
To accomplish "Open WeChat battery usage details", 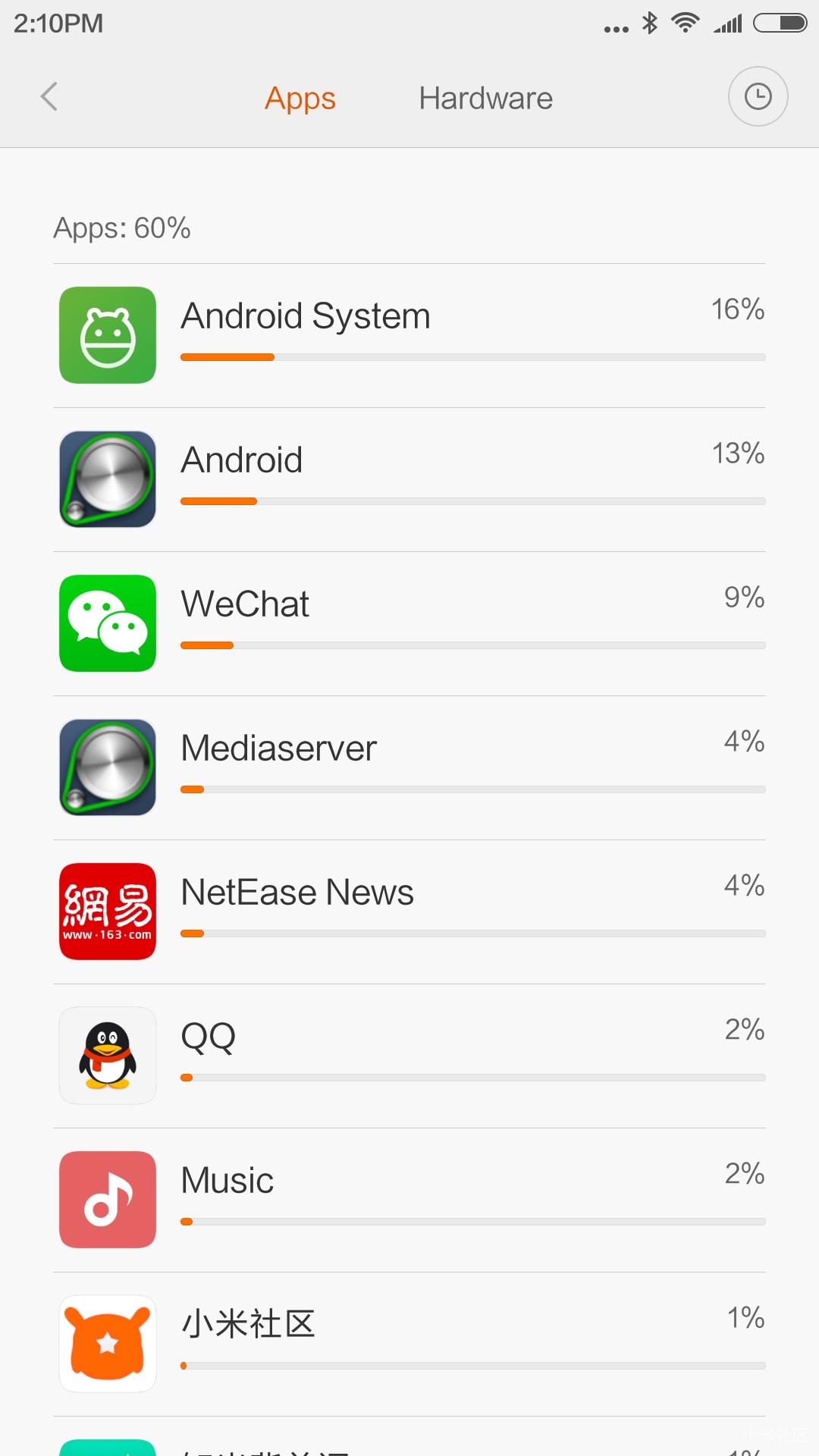I will (409, 623).
